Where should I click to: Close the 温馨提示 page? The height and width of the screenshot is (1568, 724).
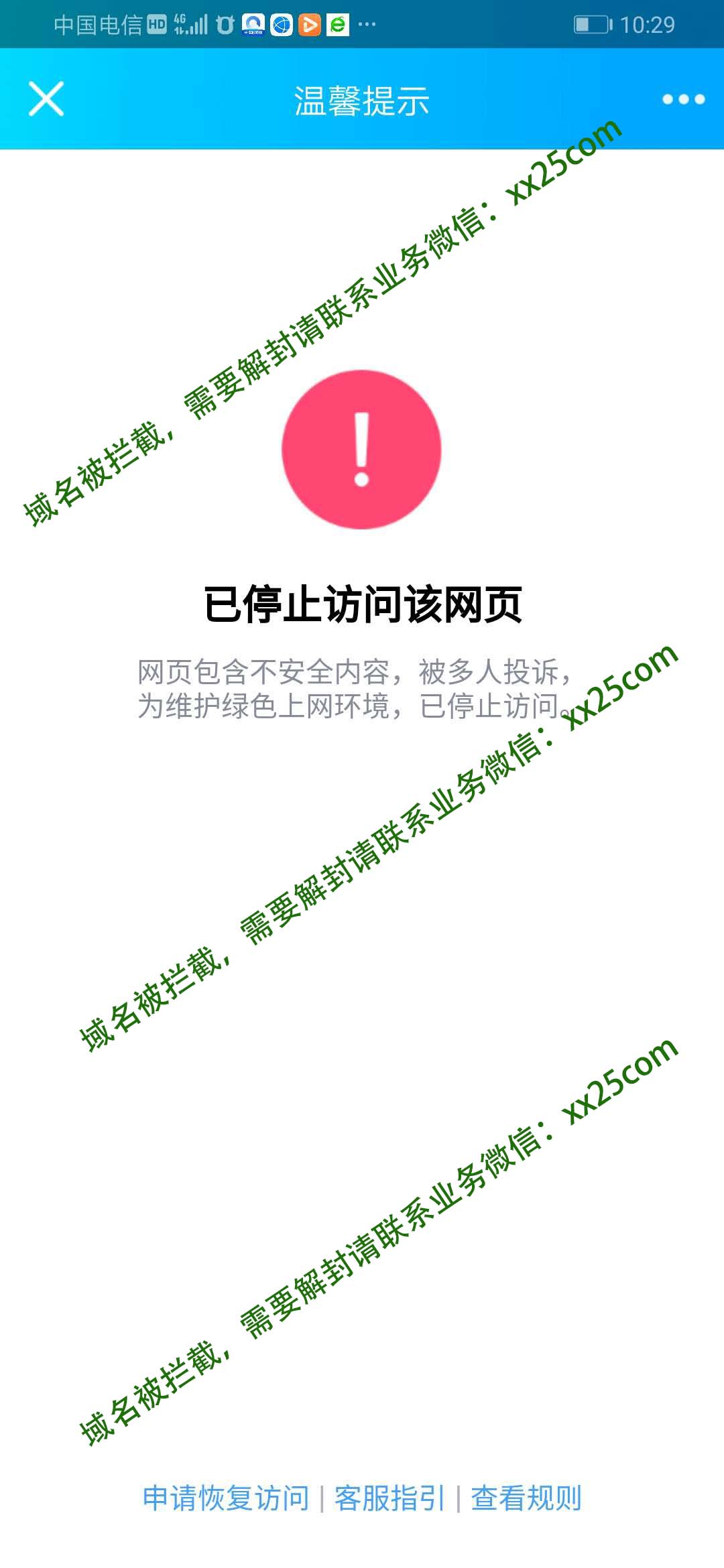[x=46, y=99]
